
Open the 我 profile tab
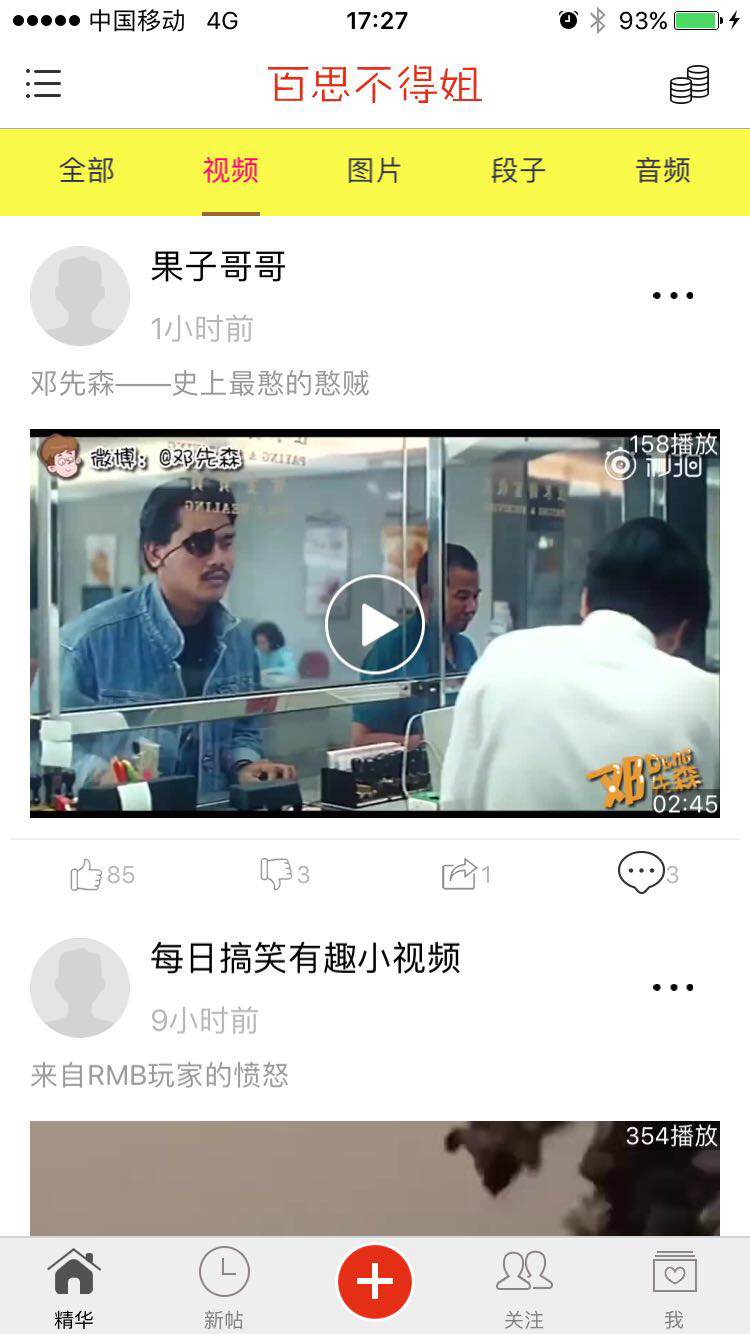tap(674, 1288)
